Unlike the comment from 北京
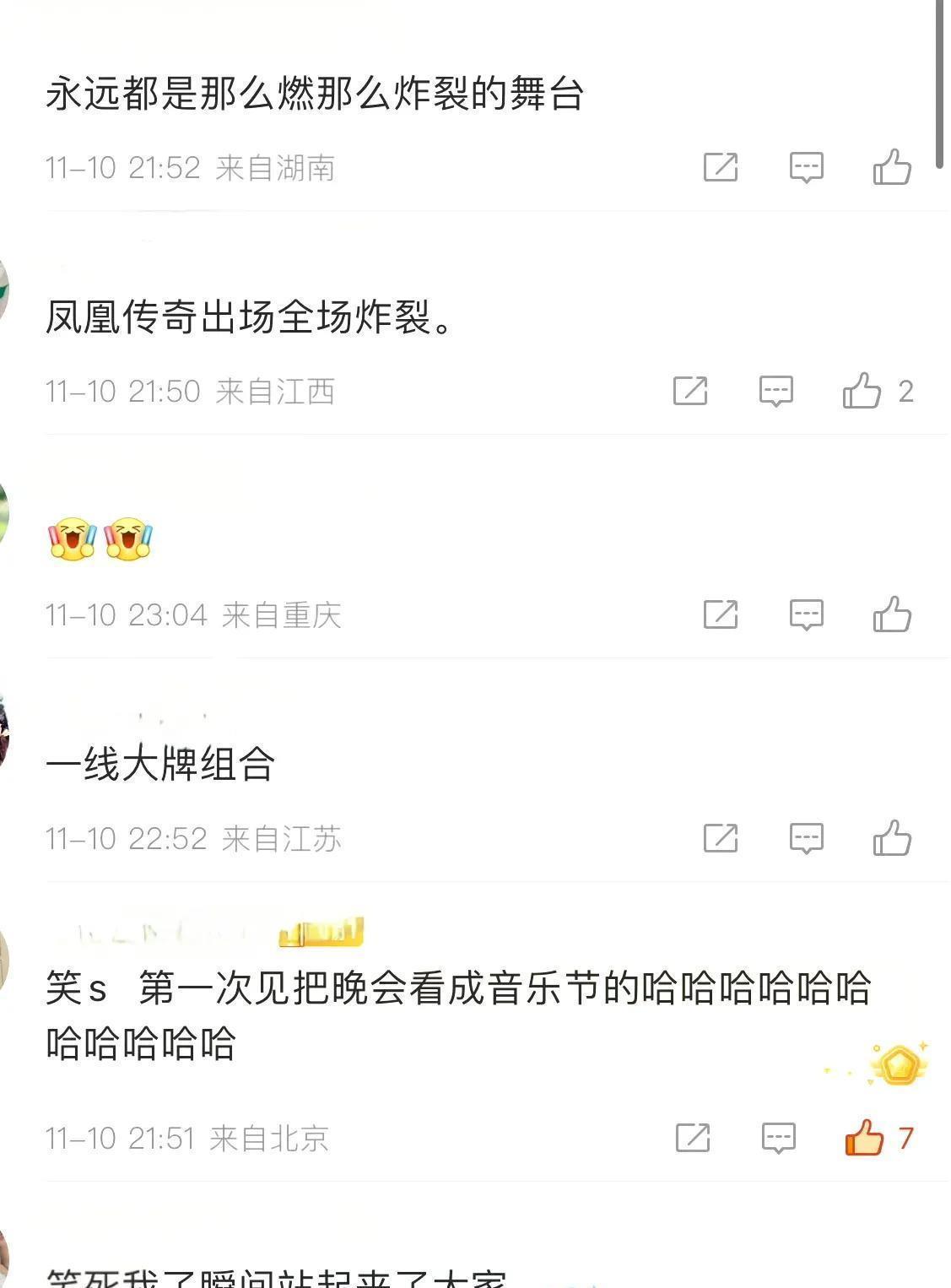Screen dimensions: 951x1288 864,1138
